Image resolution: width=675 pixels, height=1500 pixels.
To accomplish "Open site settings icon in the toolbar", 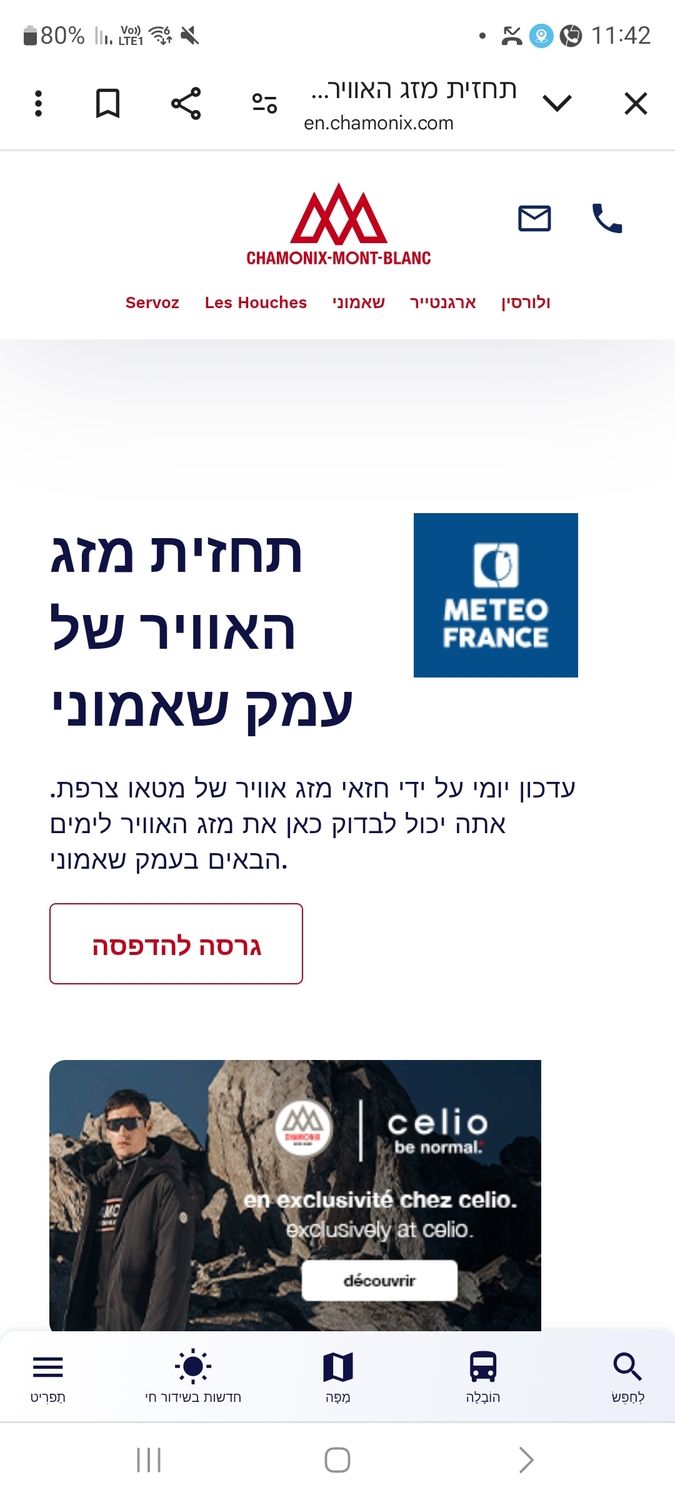I will point(264,104).
